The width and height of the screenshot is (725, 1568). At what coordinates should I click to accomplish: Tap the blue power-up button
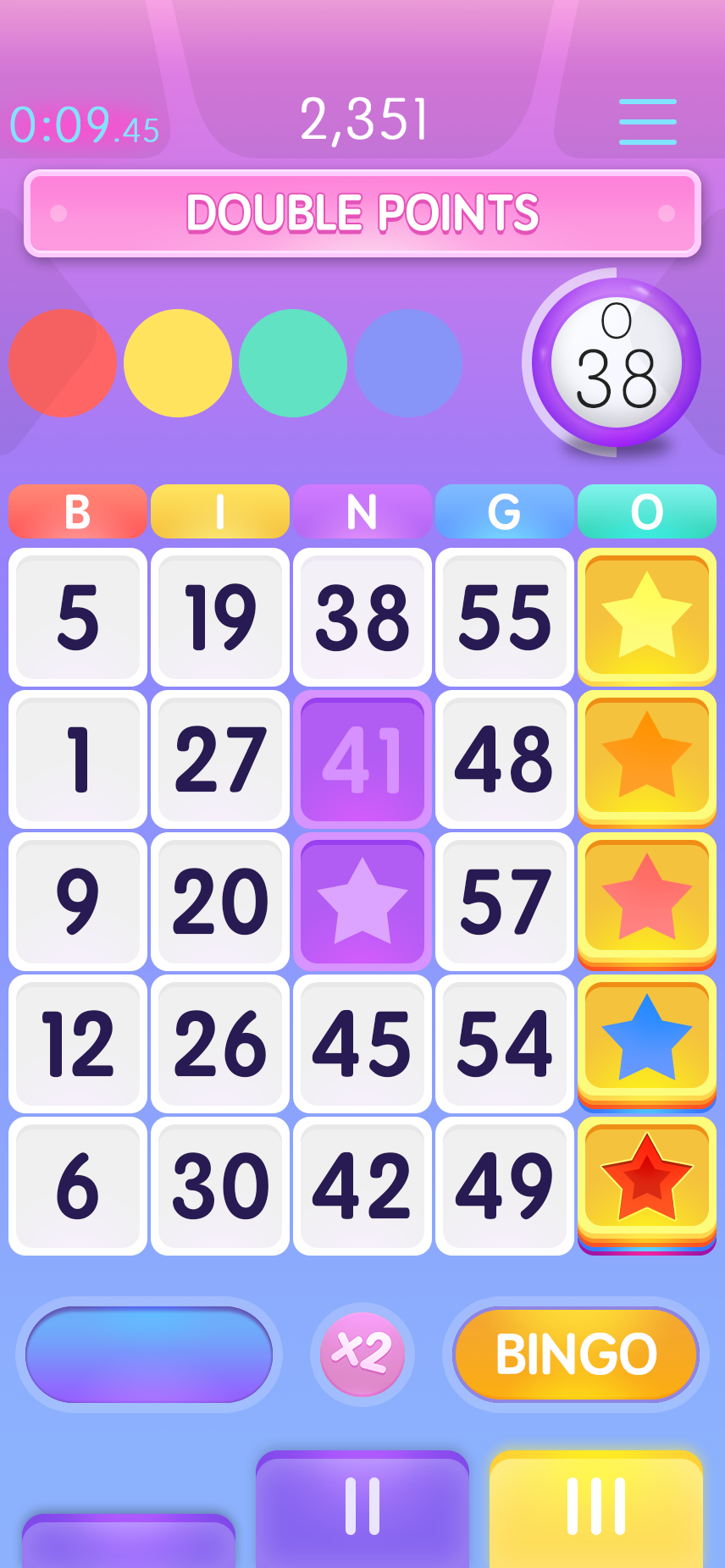[149, 1354]
